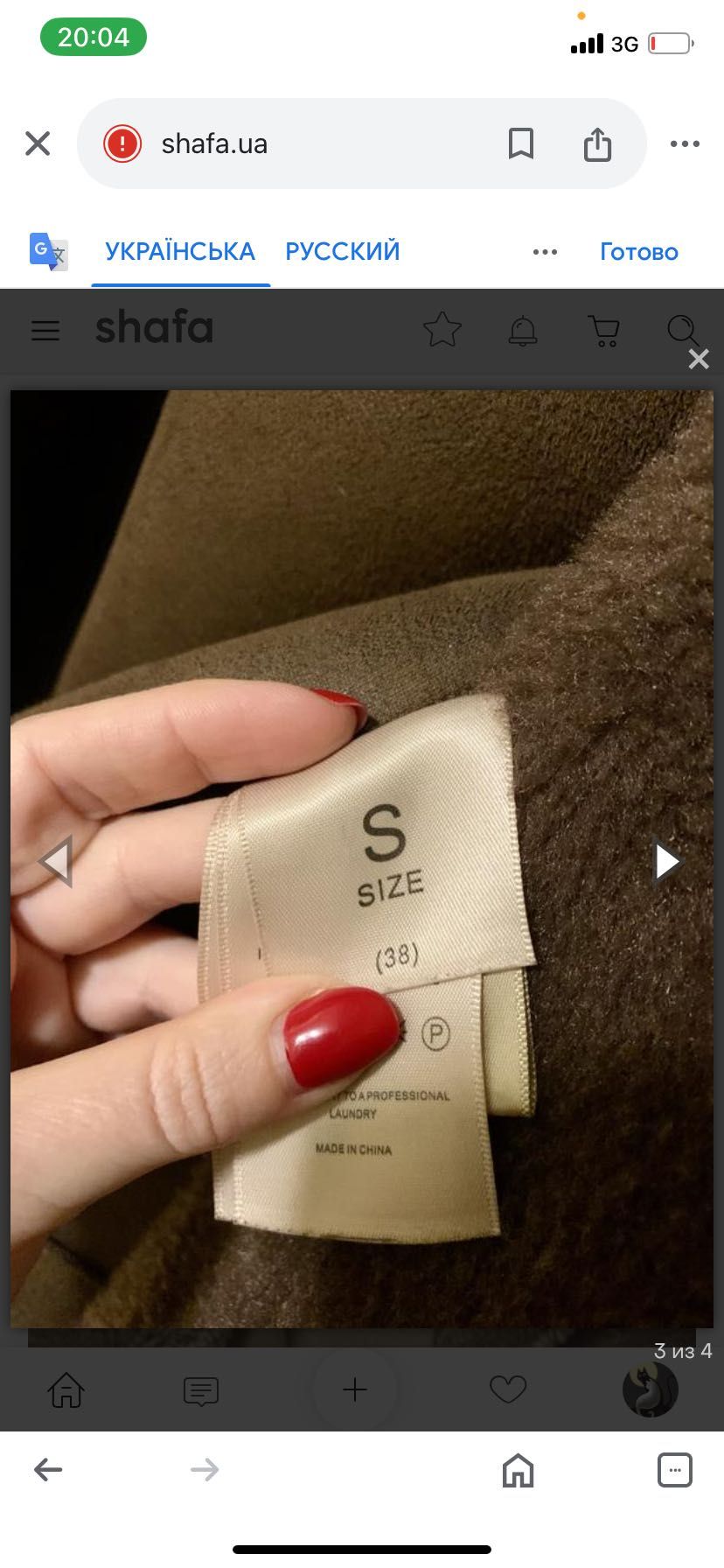Close the in-app browser with the X
Viewport: 724px width, 1568px height.
click(x=38, y=143)
